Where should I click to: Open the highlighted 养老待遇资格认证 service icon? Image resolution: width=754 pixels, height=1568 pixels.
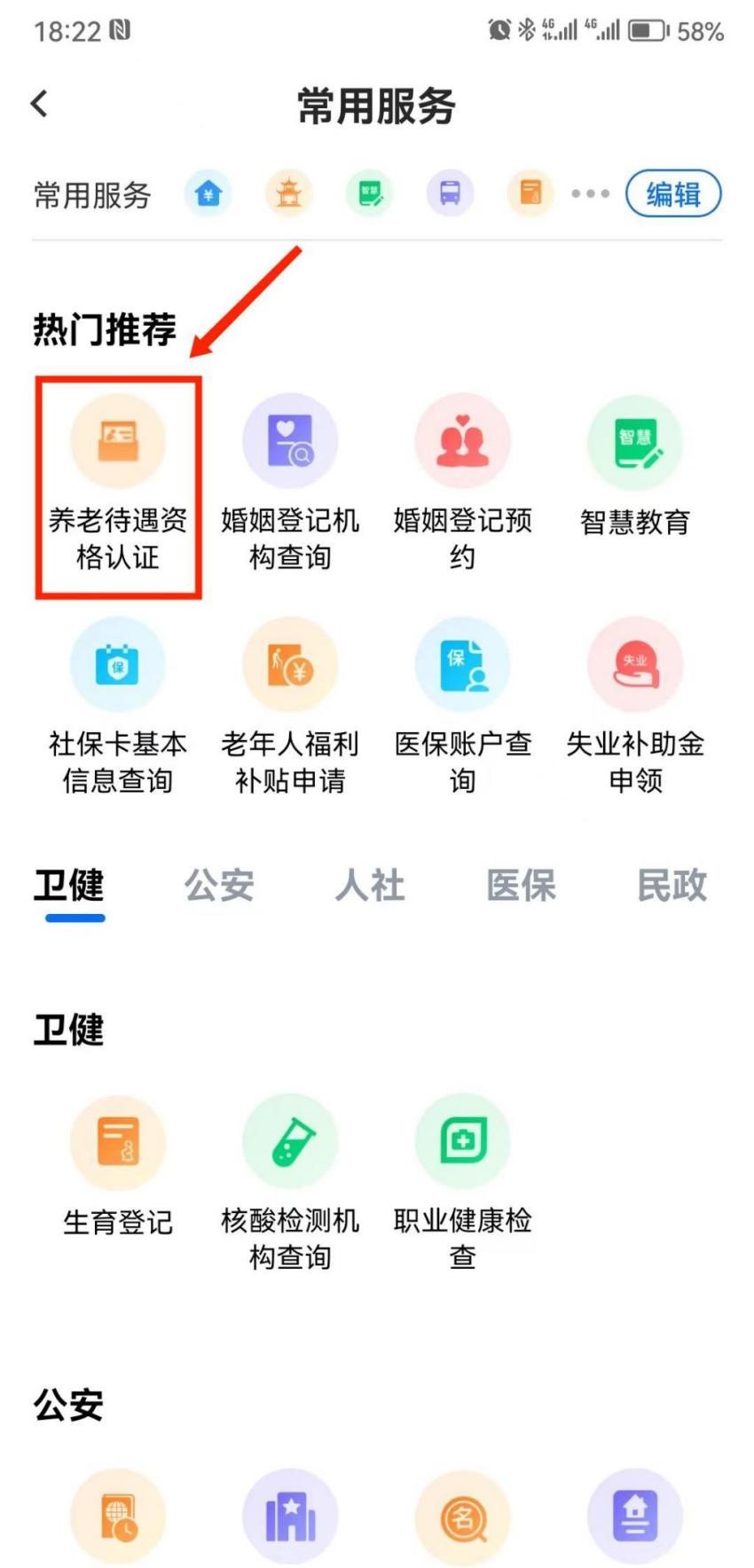[118, 442]
